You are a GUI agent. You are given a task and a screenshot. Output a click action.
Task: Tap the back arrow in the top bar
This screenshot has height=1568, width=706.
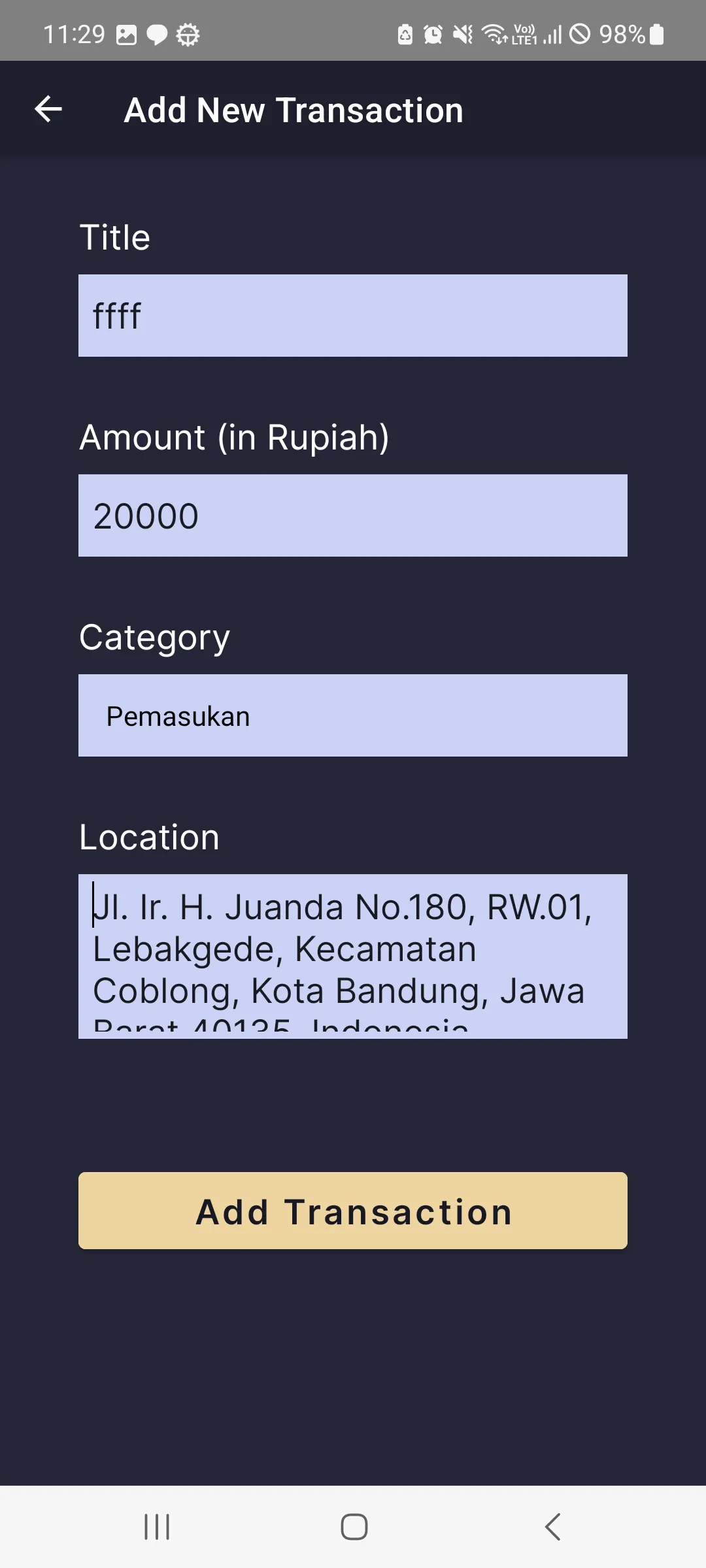[x=46, y=109]
